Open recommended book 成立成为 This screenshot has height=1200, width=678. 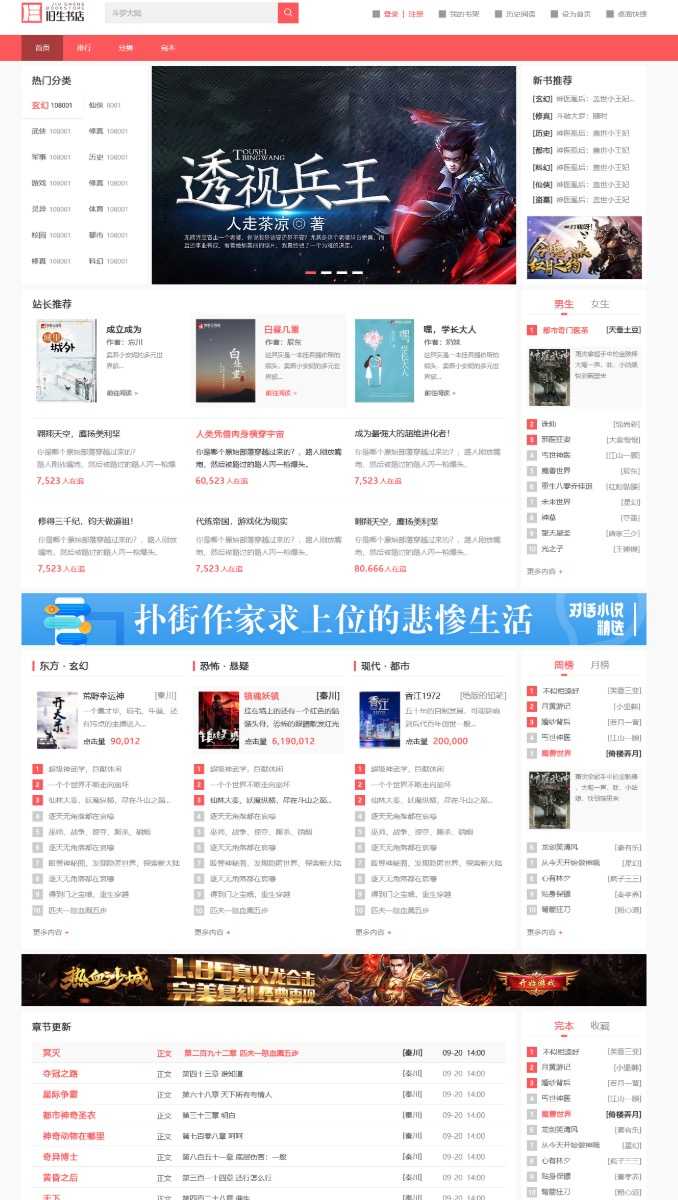click(x=124, y=329)
